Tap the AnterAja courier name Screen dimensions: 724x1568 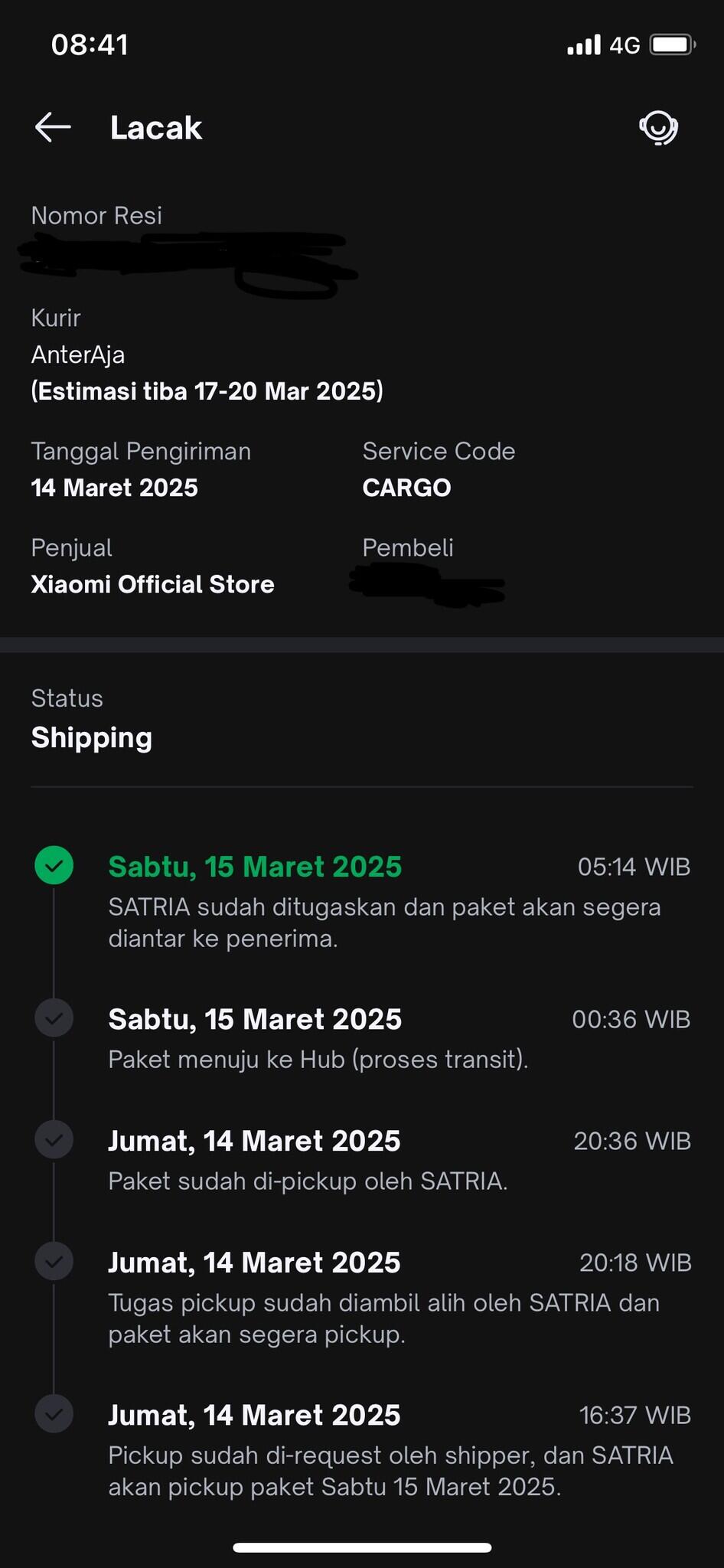[77, 354]
